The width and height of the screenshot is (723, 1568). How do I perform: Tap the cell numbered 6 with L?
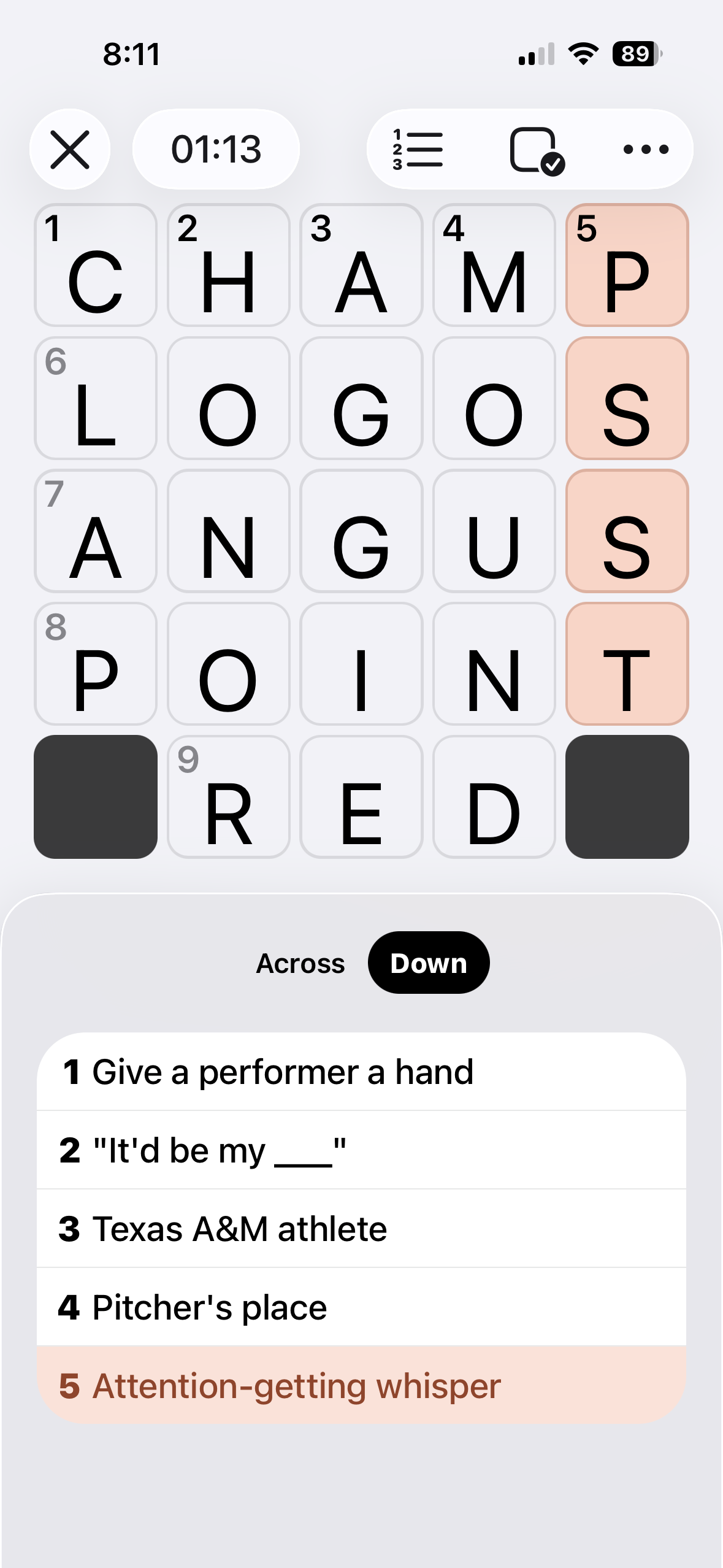(x=96, y=398)
